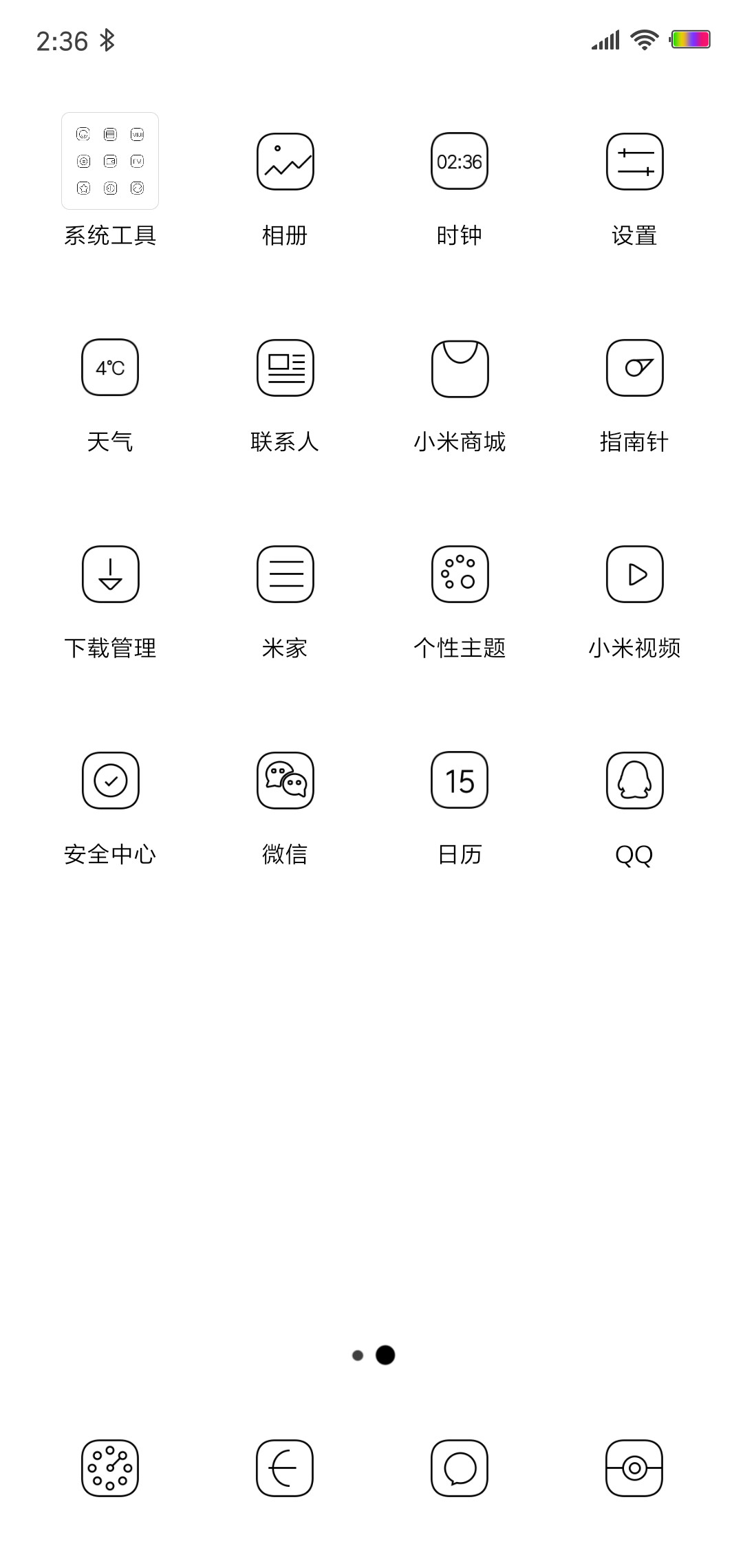
Task: Open 个性主题 themes
Action: tap(460, 574)
